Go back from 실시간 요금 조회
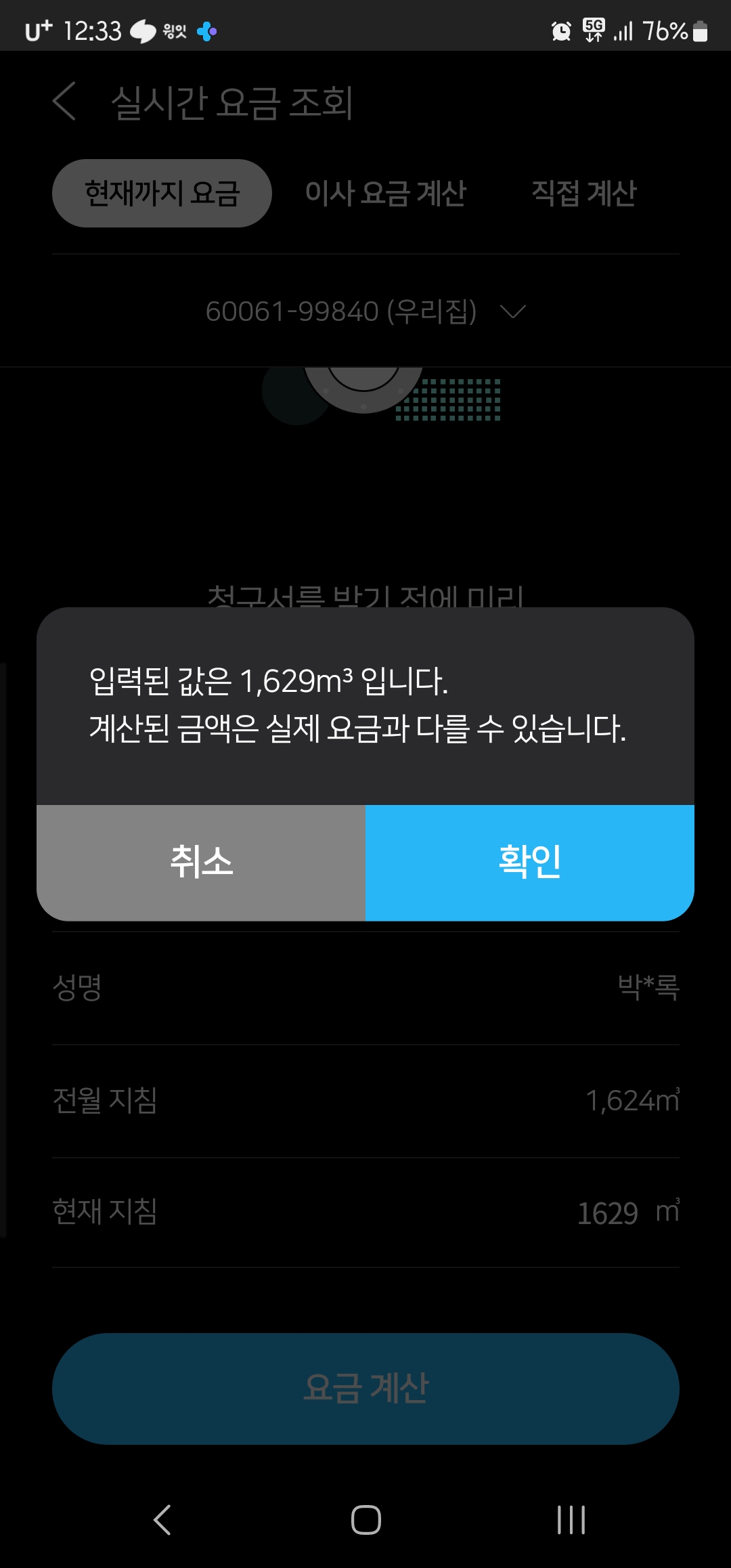This screenshot has height=1568, width=731. [x=64, y=102]
